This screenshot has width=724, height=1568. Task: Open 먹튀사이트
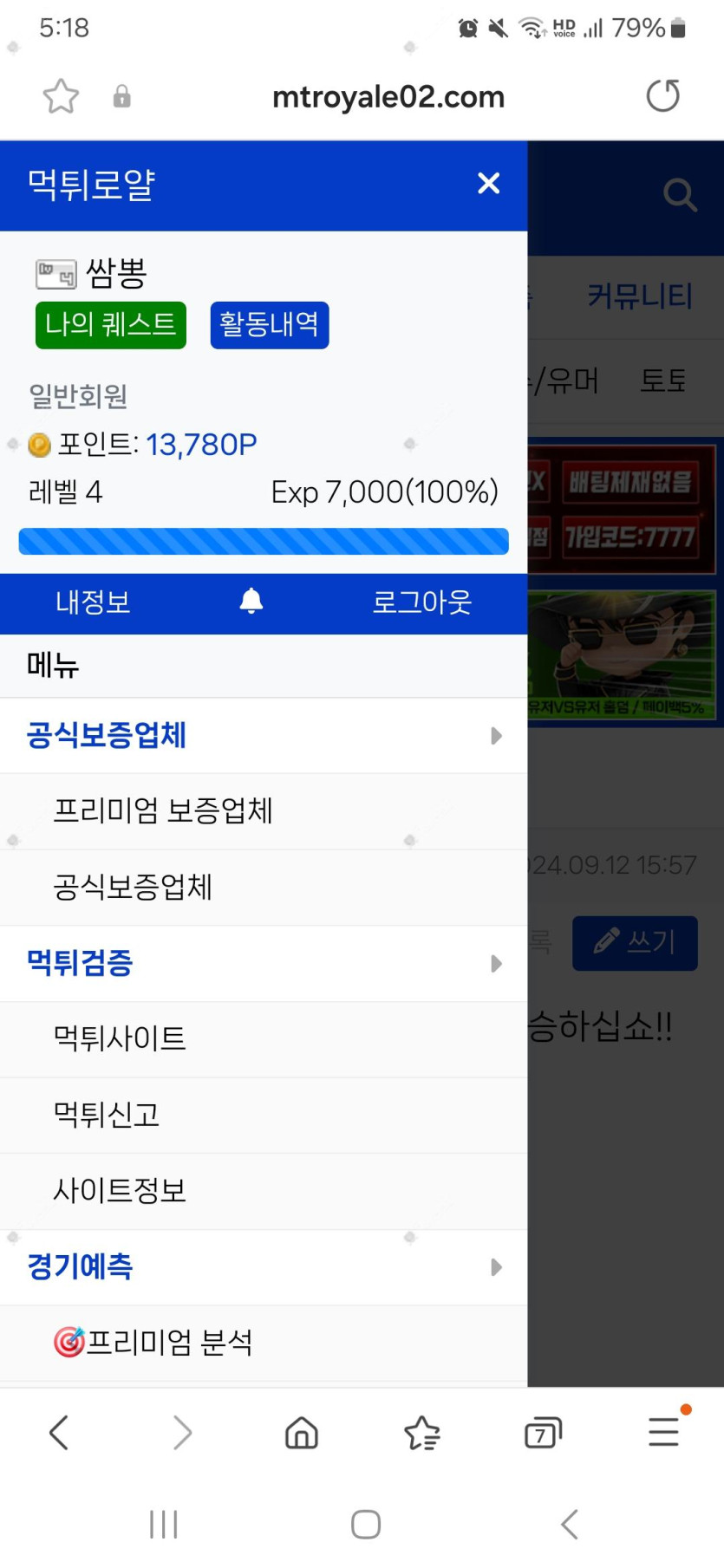(120, 1038)
